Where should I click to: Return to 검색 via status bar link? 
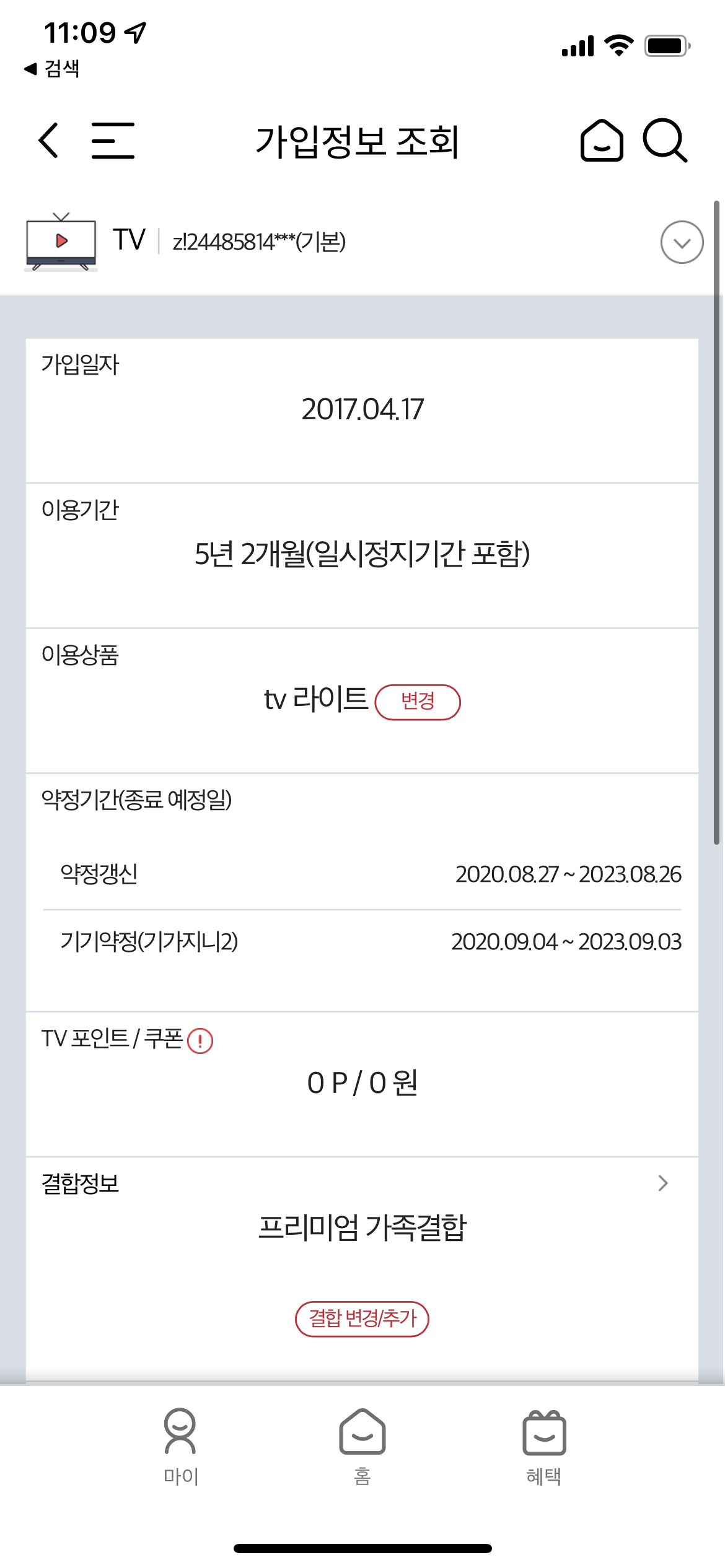52,69
